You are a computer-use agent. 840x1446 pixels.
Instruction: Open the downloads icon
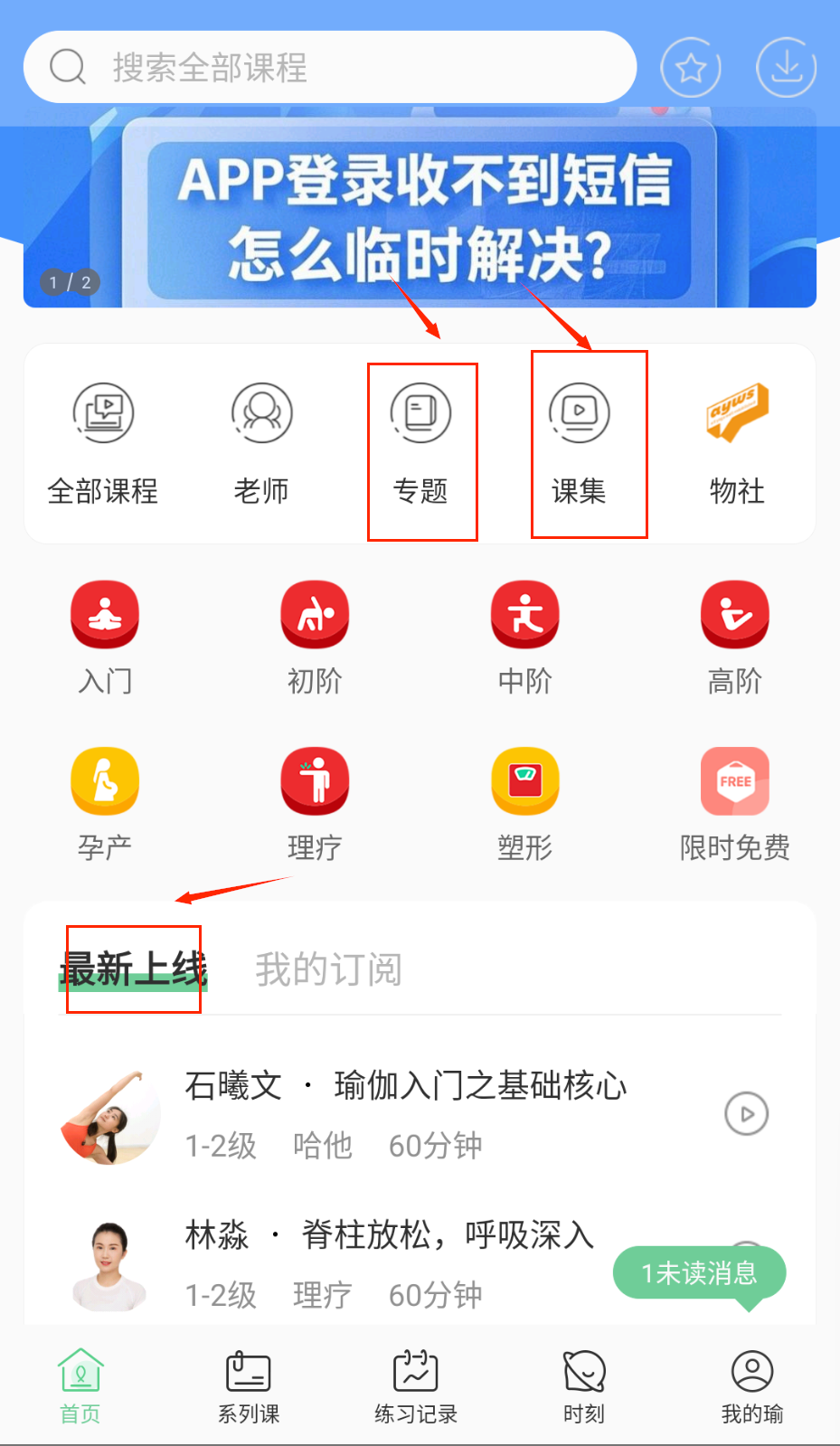tap(786, 67)
